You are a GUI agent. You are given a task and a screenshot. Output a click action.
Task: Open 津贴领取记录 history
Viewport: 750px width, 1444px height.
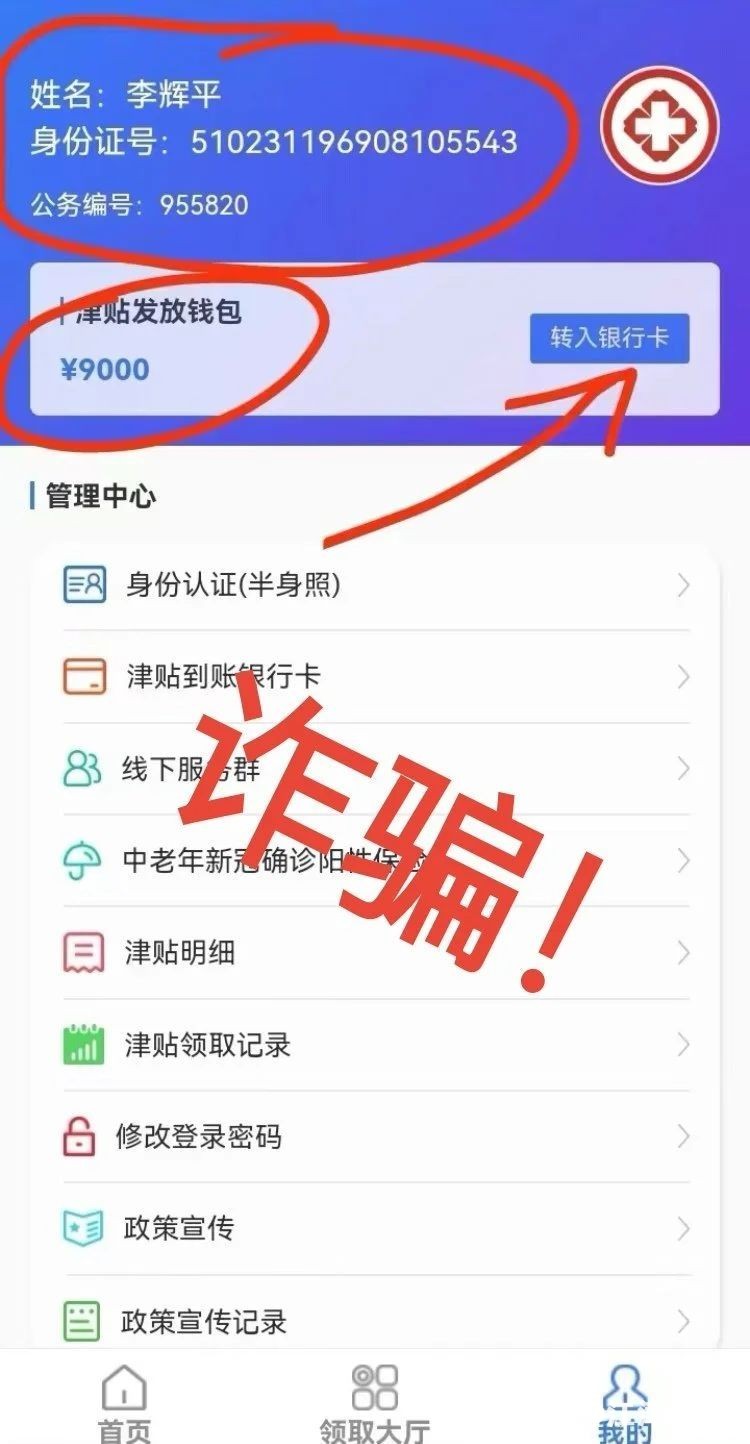point(376,1045)
